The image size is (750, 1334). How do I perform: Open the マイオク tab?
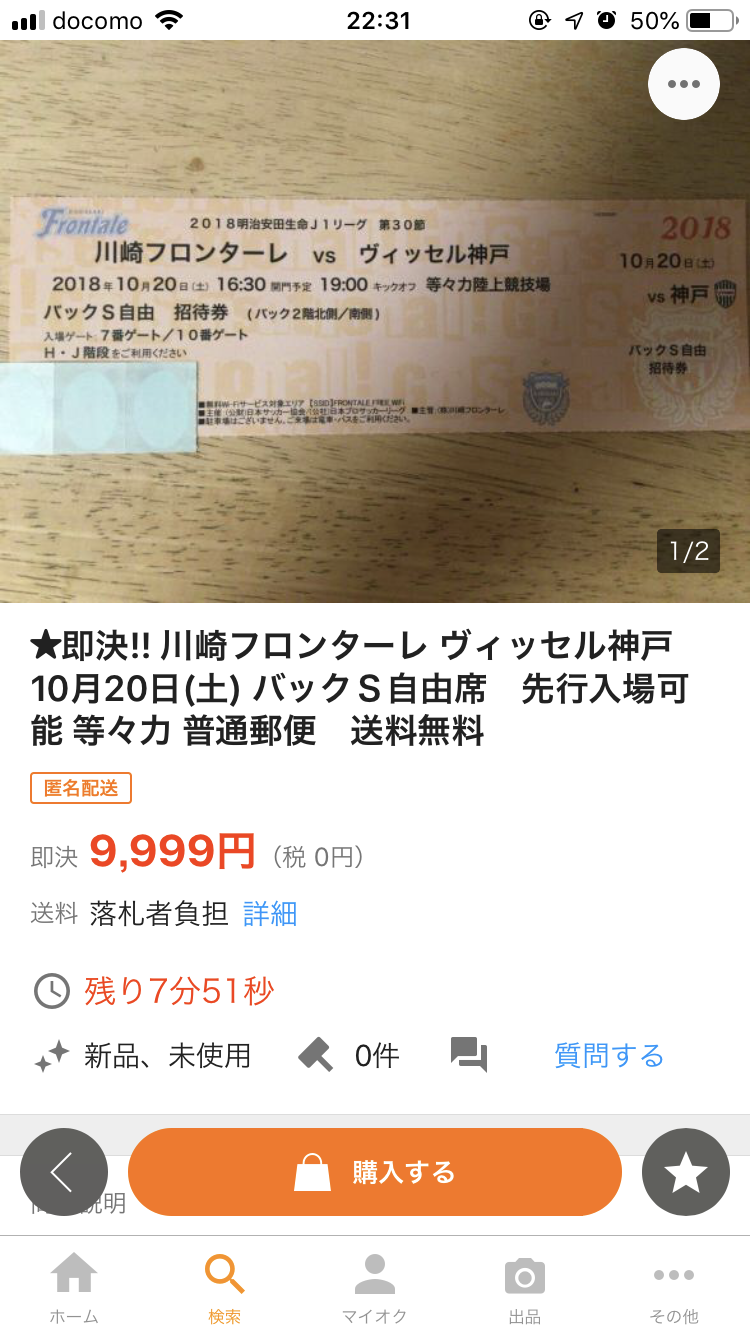pyautogui.click(x=375, y=1288)
